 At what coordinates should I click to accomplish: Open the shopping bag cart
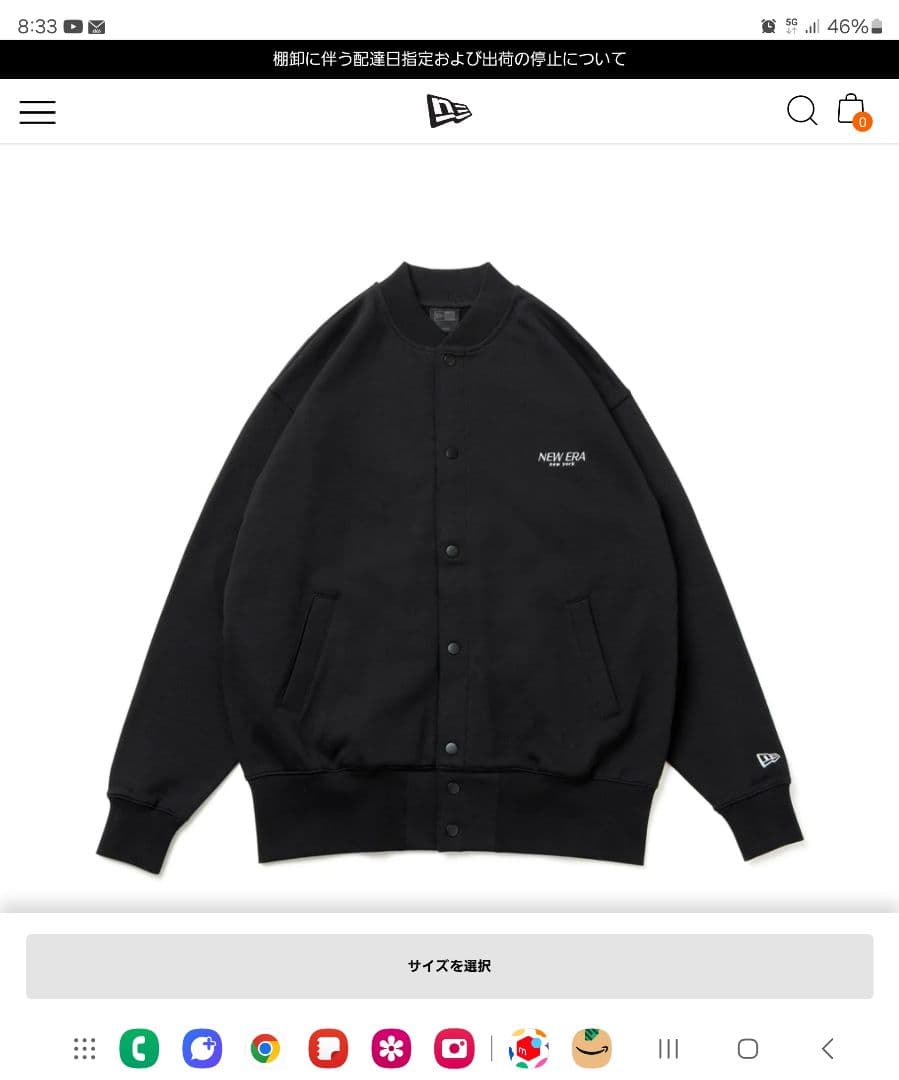(849, 110)
